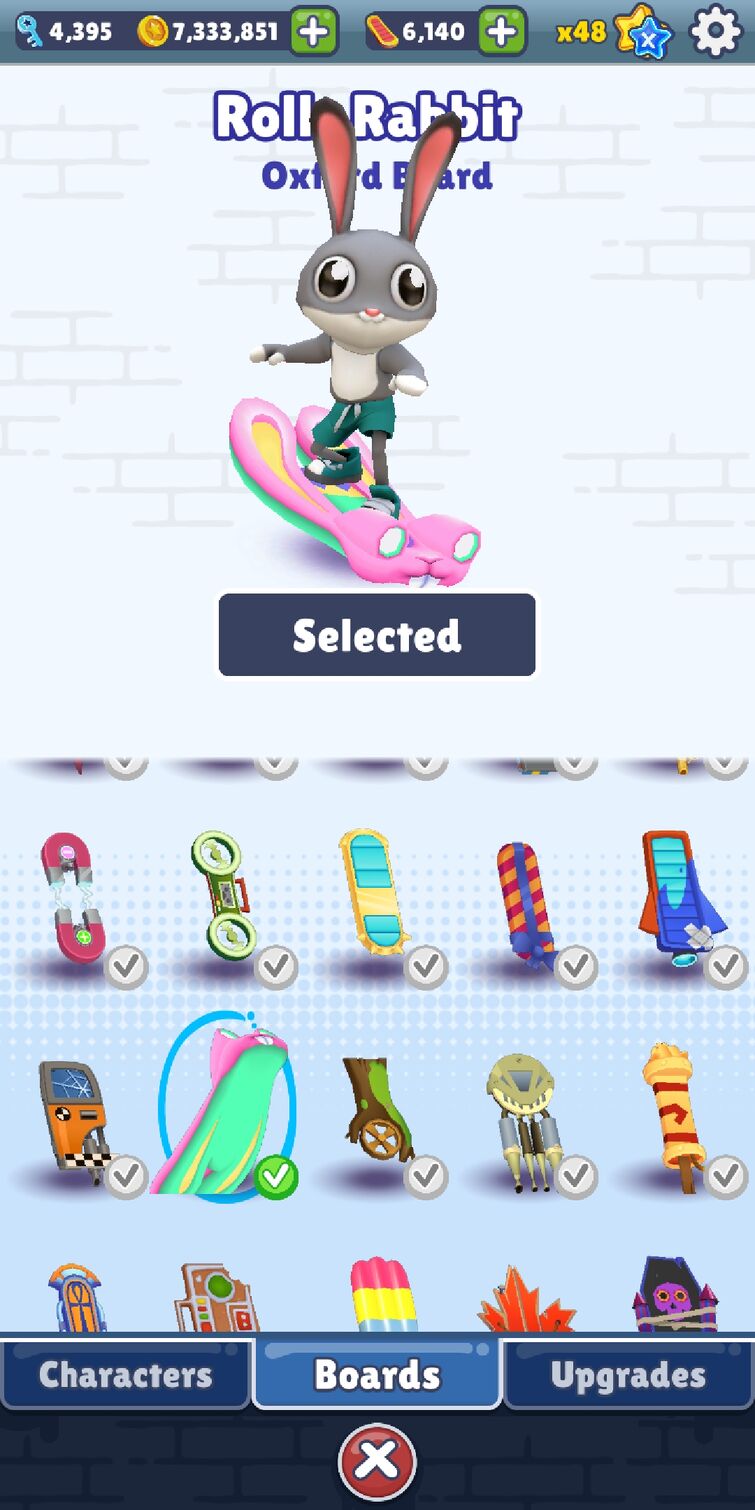This screenshot has height=1510, width=755.
Task: Pick the purple skull board
Action: coord(675,1295)
